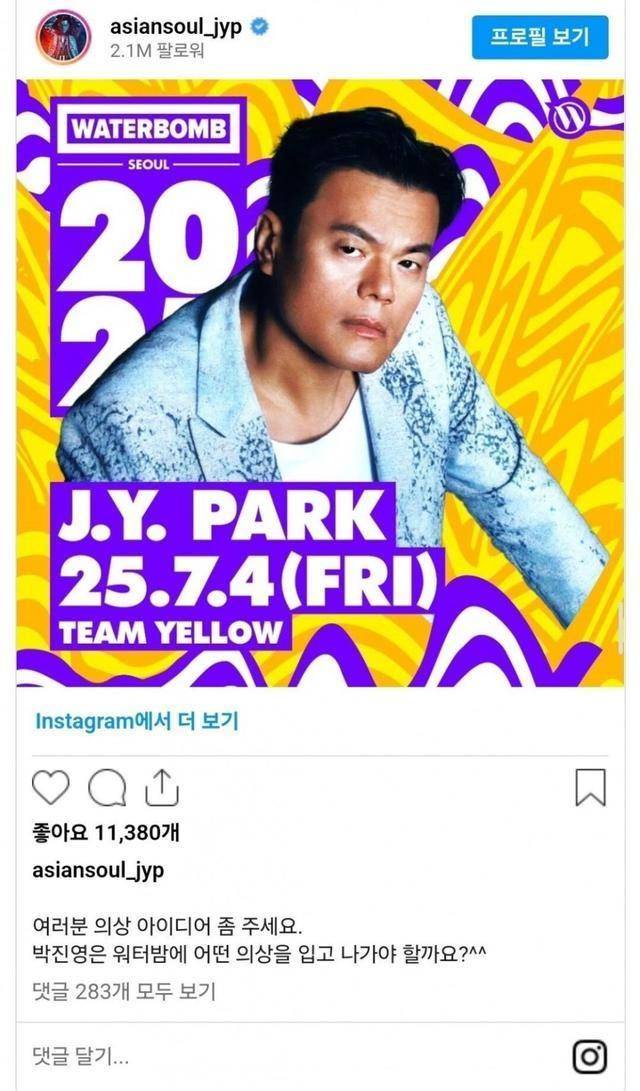This screenshot has height=1091, width=640.
Task: Bookmark this post
Action: click(591, 787)
